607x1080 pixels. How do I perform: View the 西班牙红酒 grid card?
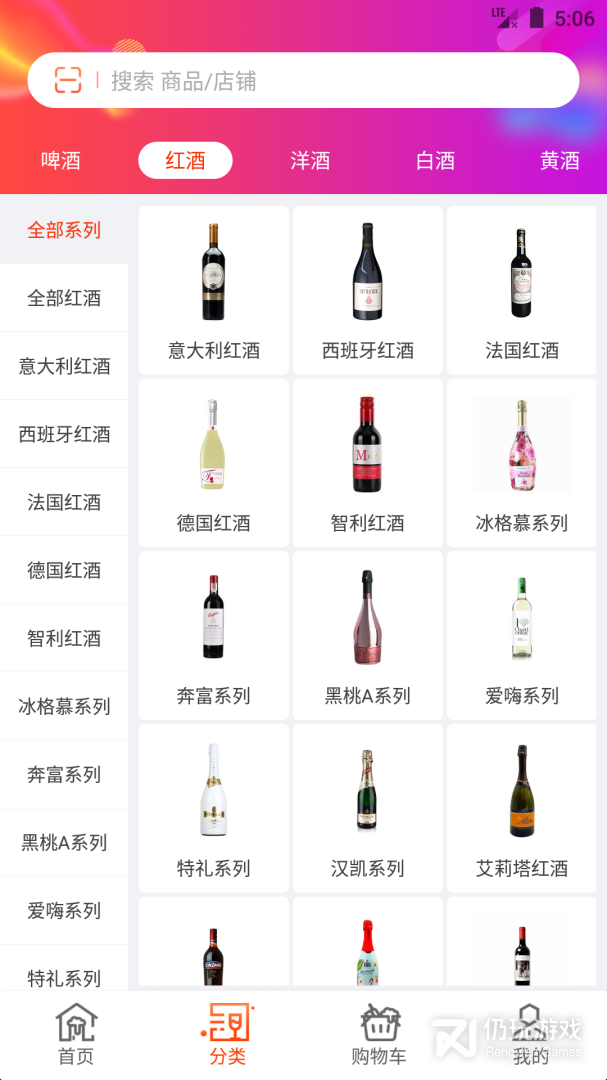coord(368,290)
